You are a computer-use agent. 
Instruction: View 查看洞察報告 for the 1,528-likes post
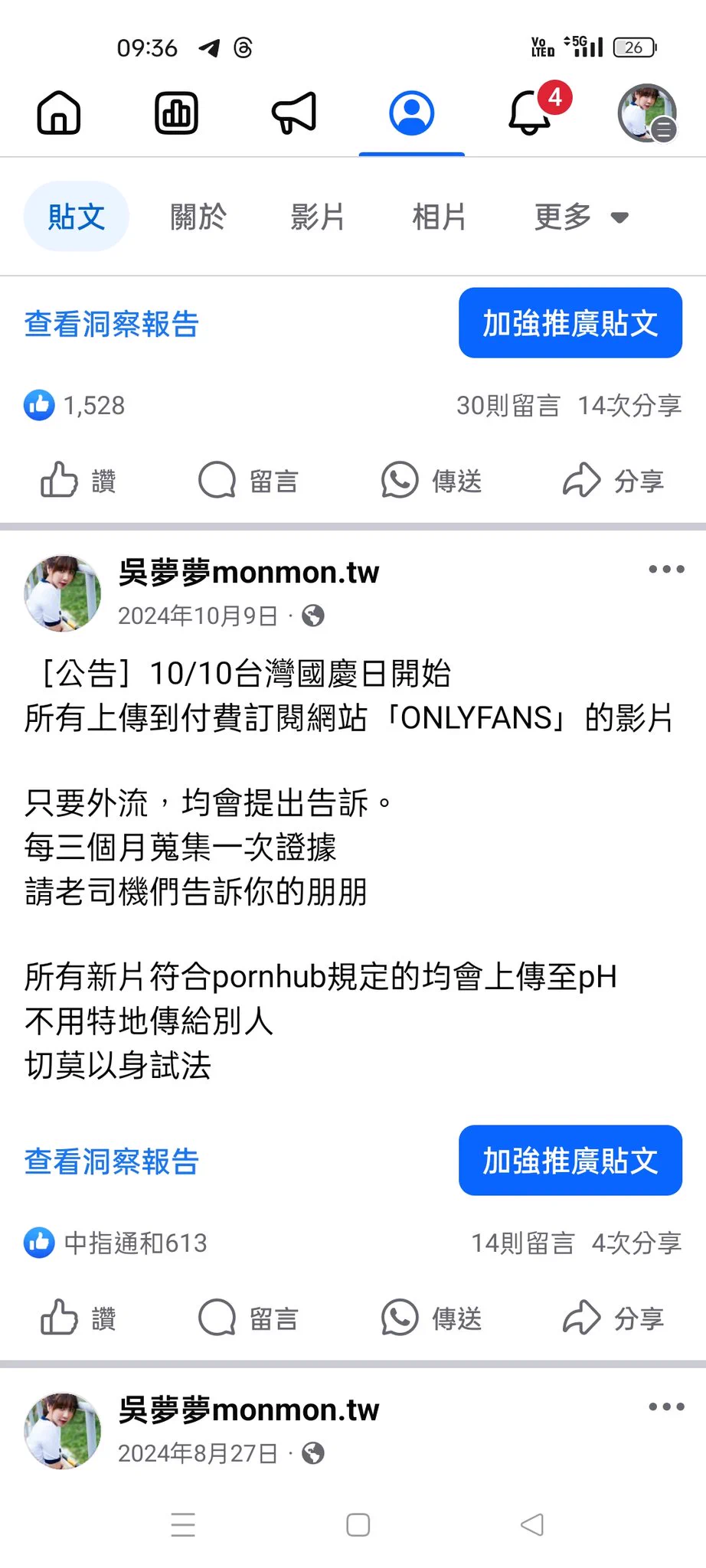[x=112, y=324]
